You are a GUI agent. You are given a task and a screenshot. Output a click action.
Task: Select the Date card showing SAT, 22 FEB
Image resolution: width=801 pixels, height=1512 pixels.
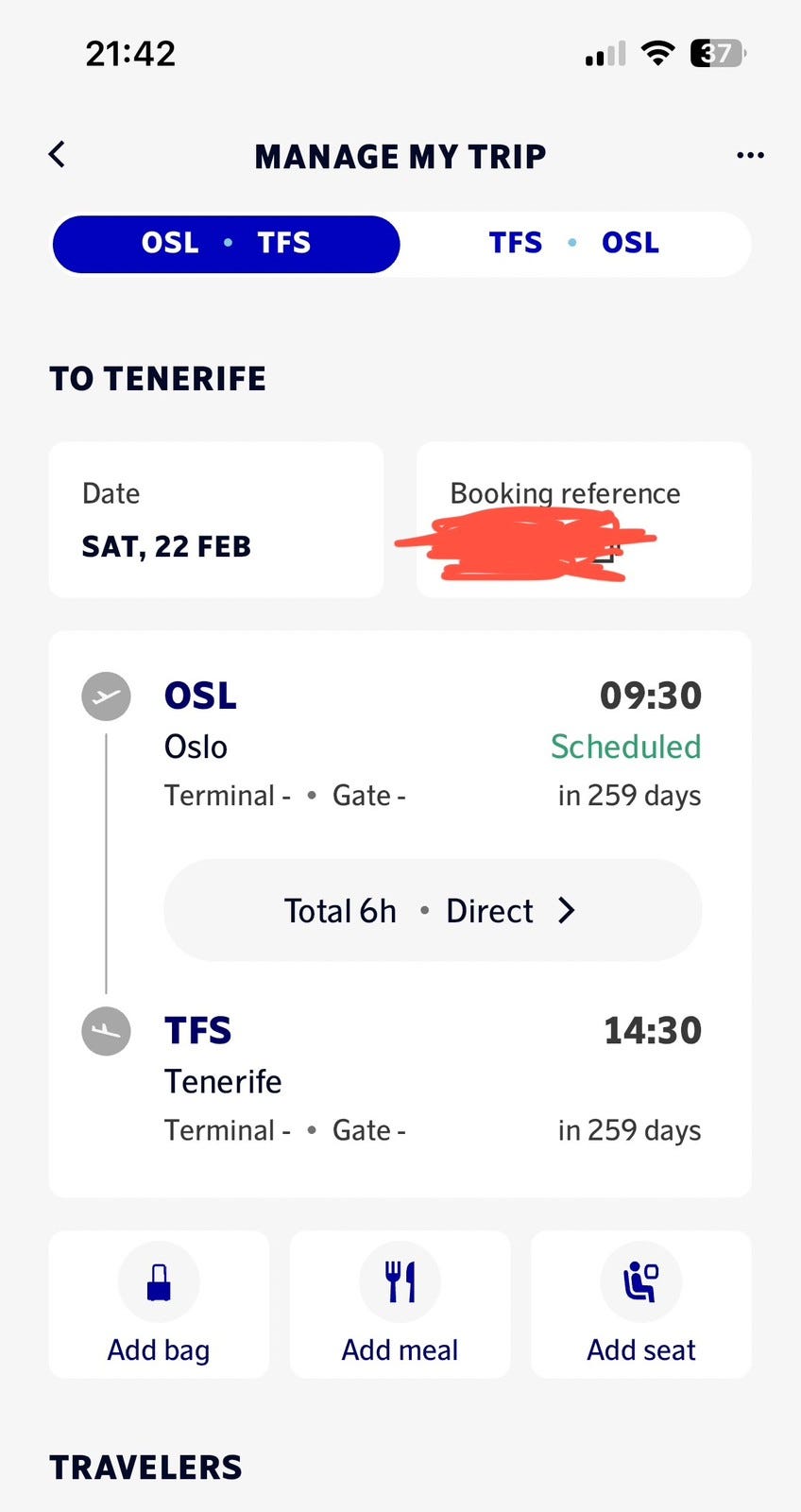point(215,520)
